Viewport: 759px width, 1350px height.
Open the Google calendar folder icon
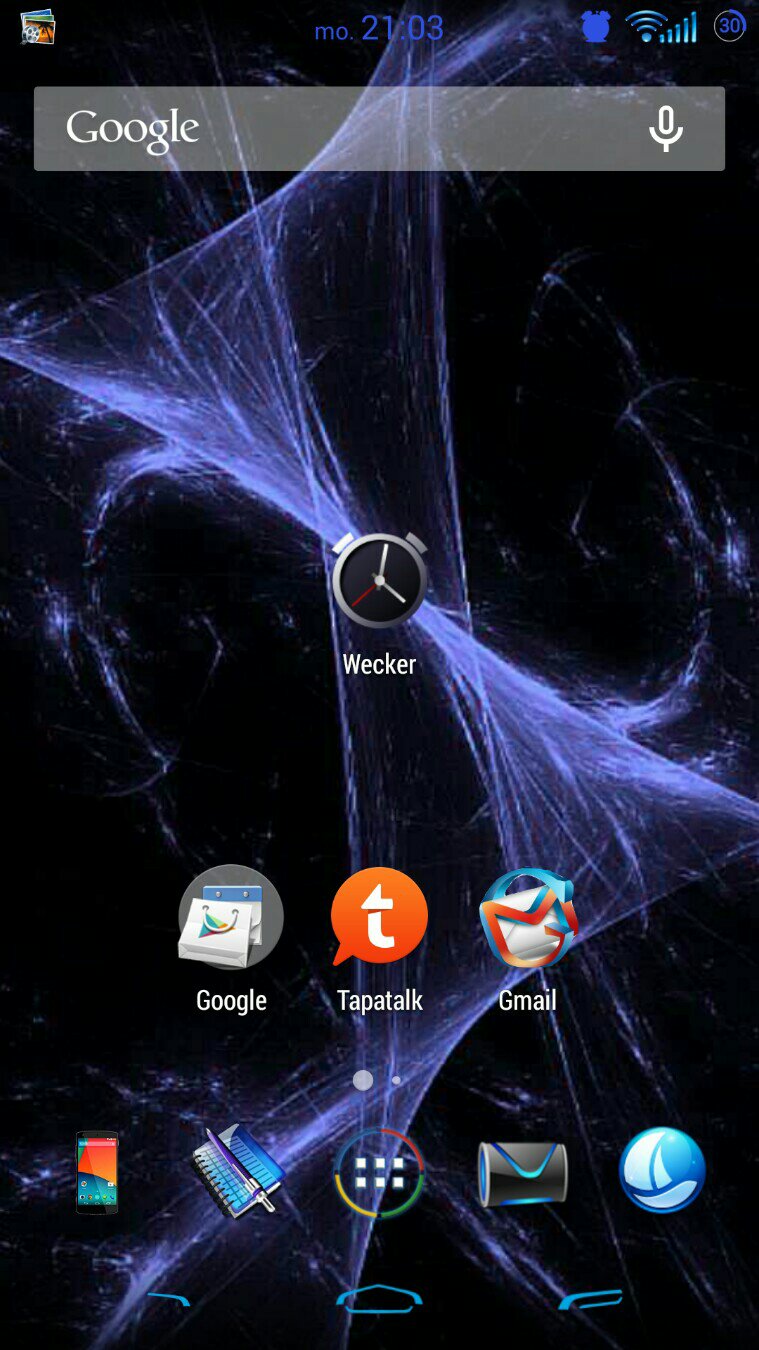pos(231,916)
